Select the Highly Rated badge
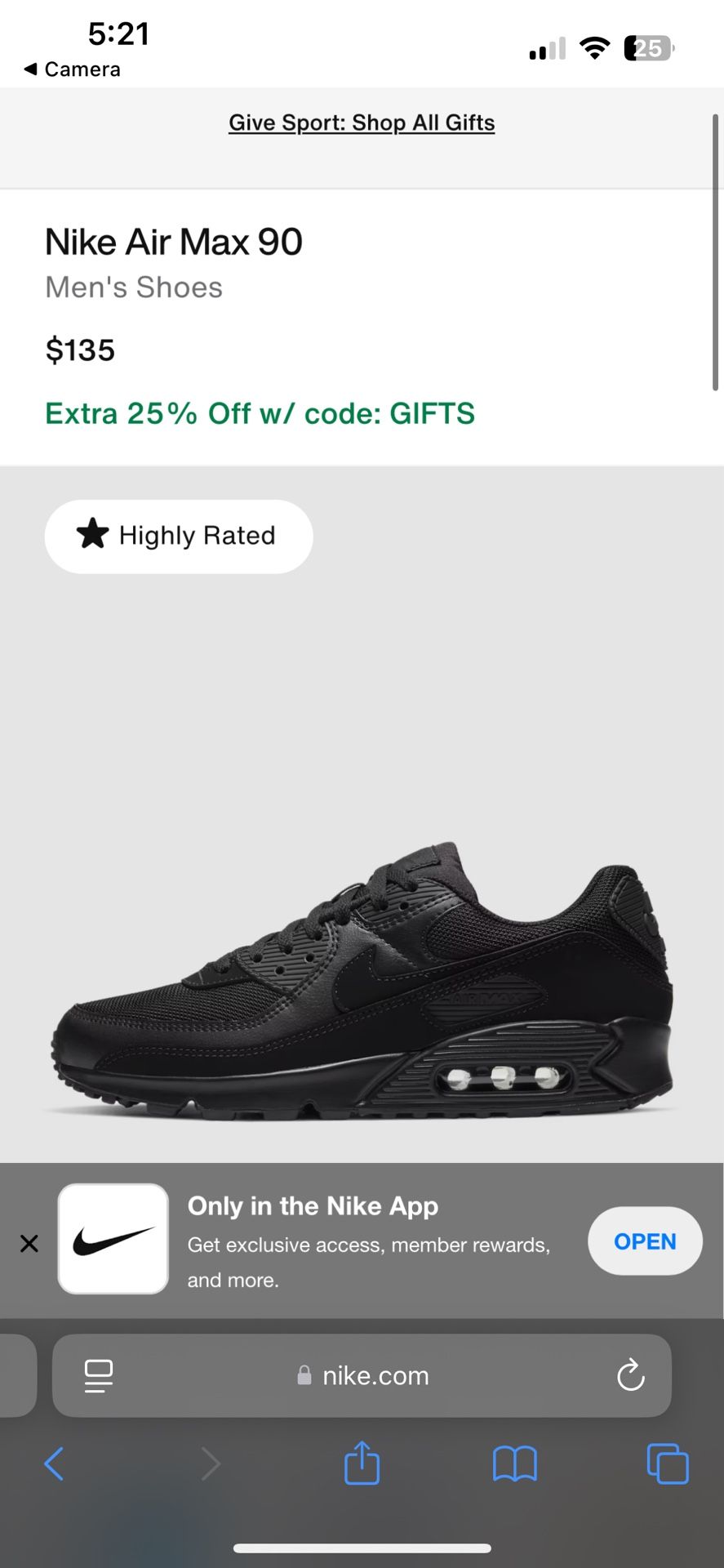Viewport: 724px width, 1568px height. tap(178, 536)
